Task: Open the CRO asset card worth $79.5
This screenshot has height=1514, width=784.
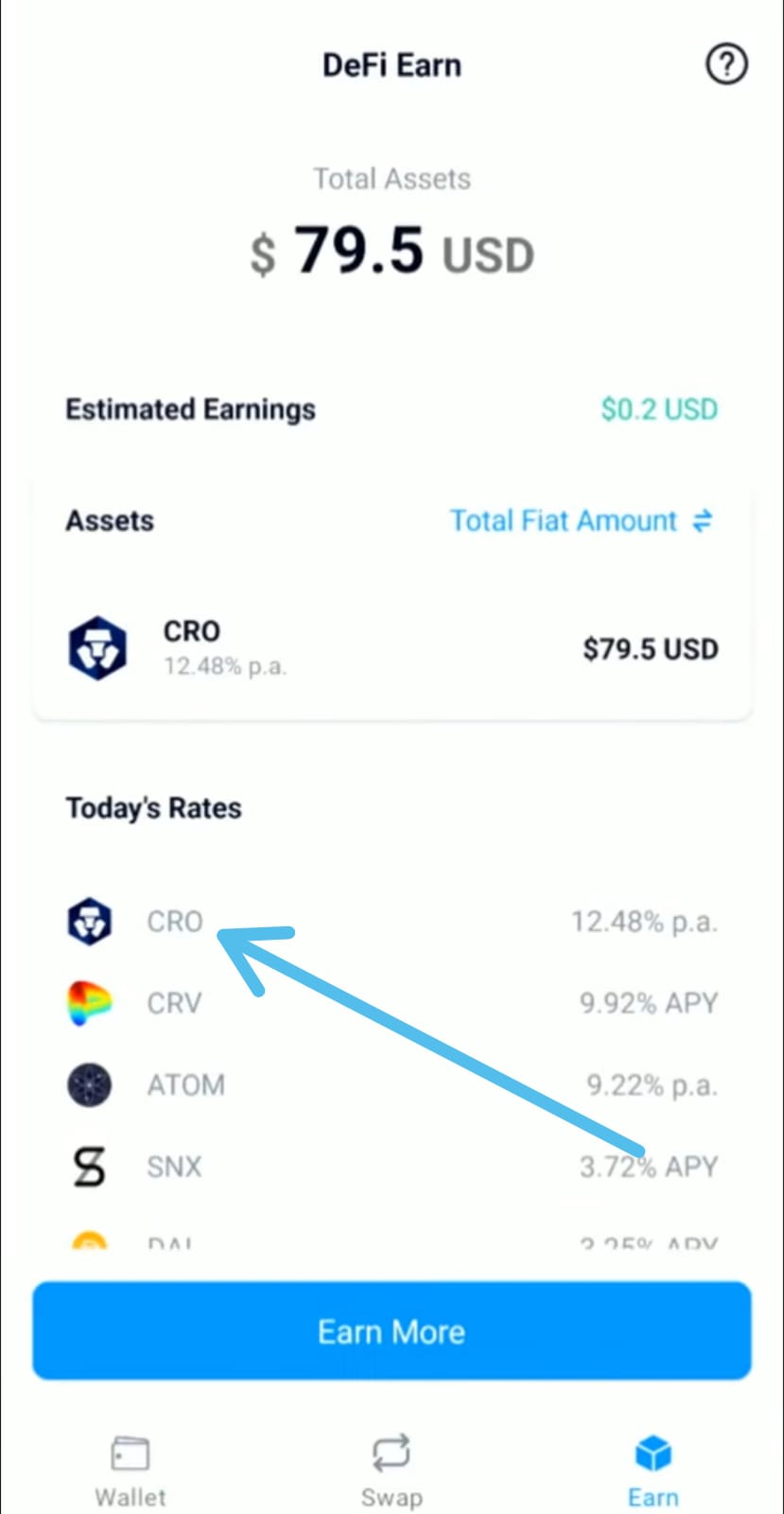Action: pyautogui.click(x=392, y=648)
